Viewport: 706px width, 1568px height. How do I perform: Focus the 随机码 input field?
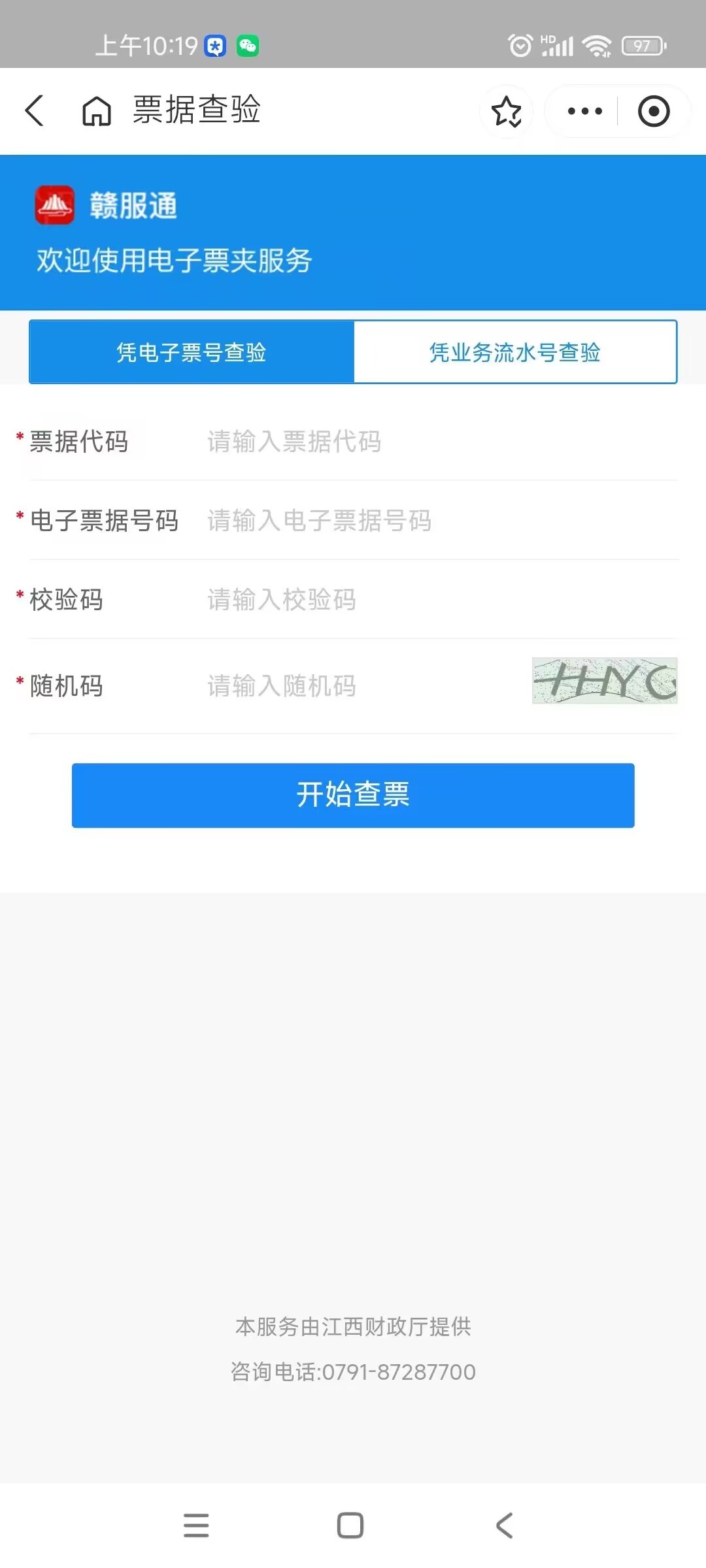[x=360, y=686]
